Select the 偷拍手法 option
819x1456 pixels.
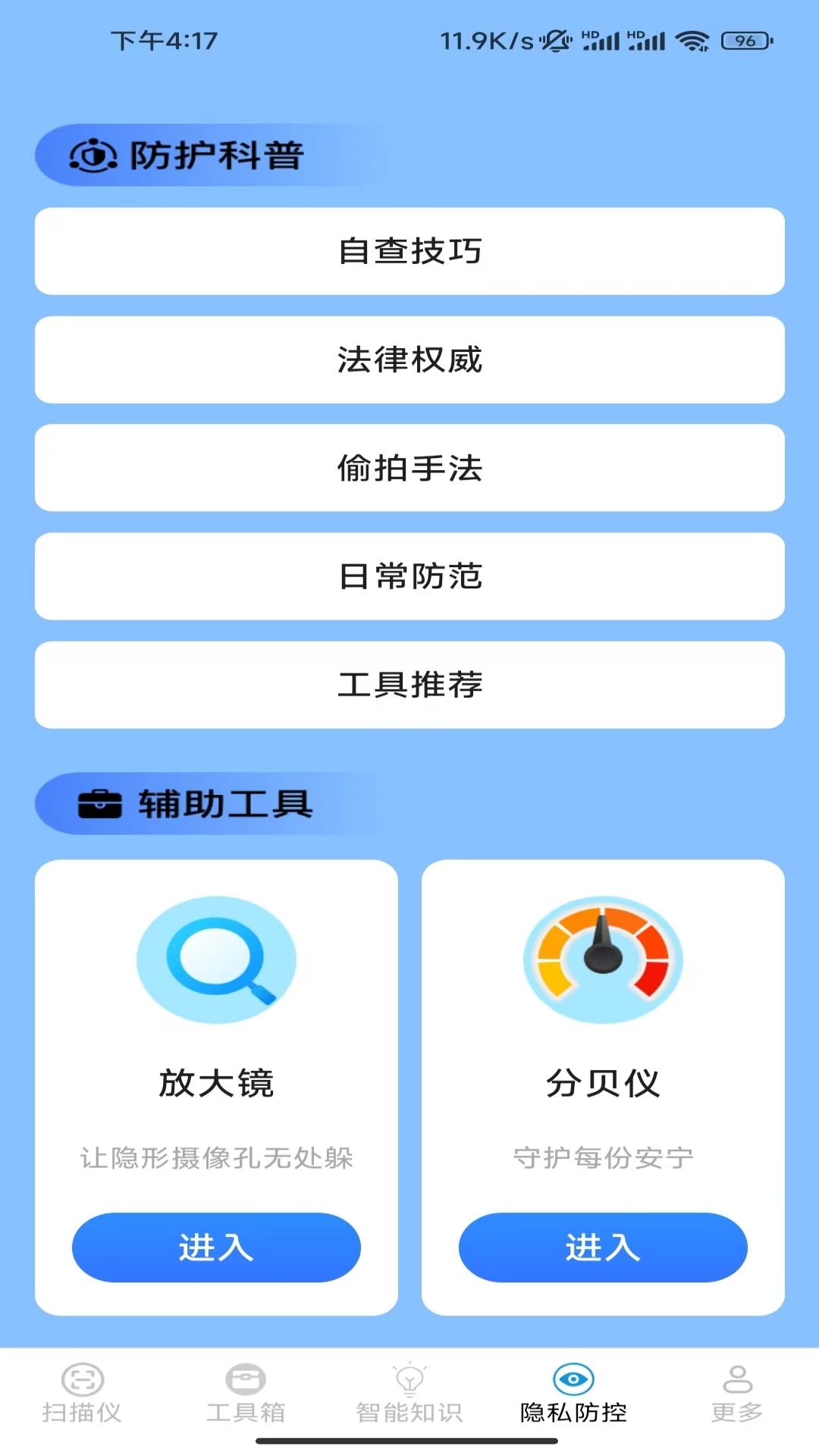click(x=409, y=468)
